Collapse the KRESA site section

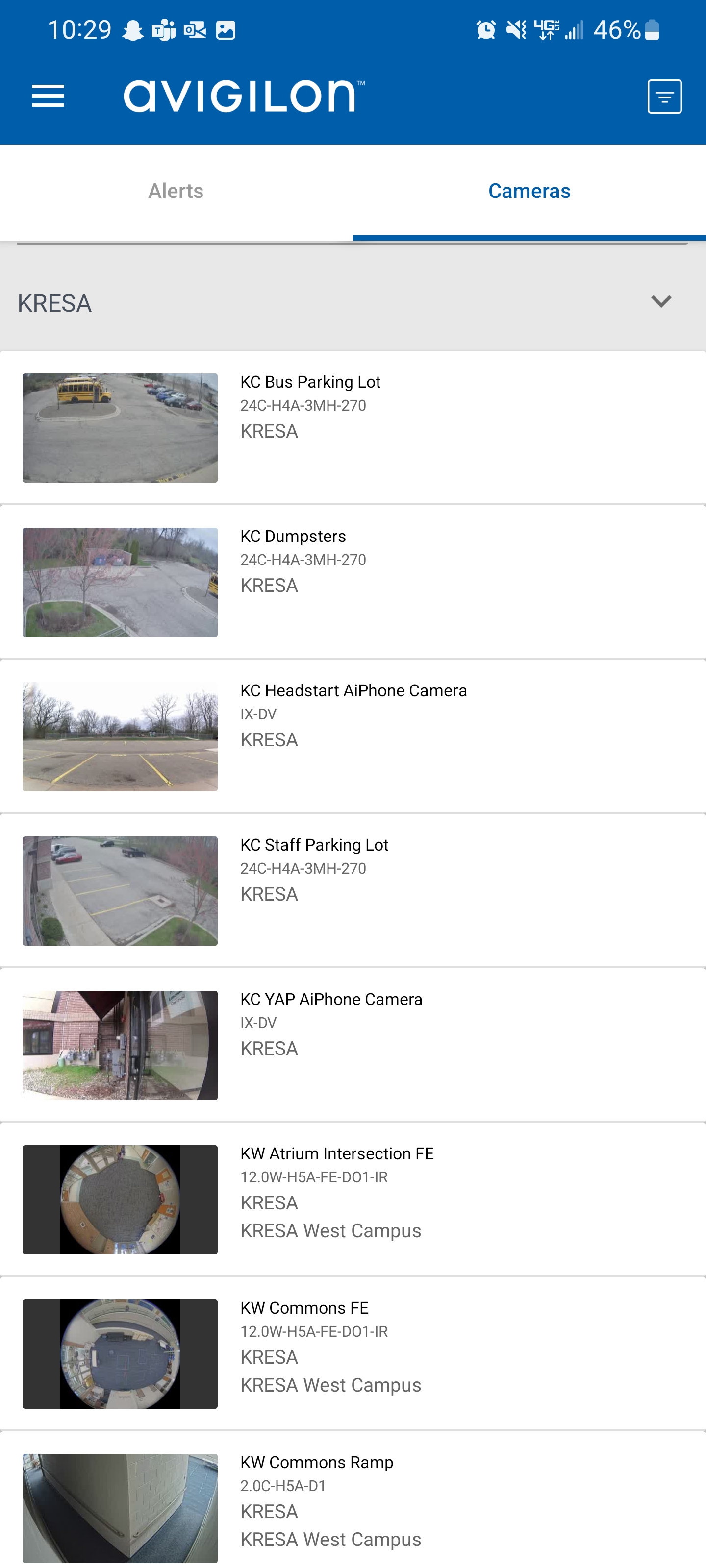pyautogui.click(x=661, y=302)
